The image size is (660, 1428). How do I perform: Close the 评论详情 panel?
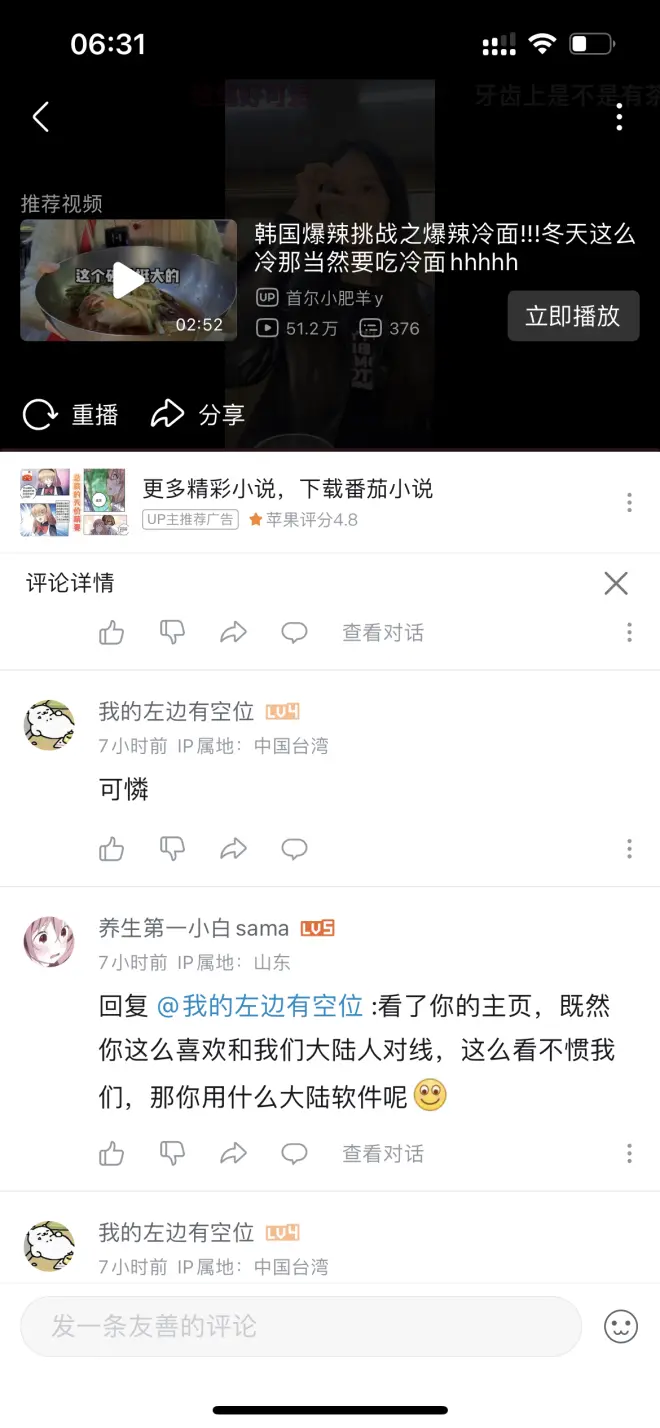(x=616, y=583)
